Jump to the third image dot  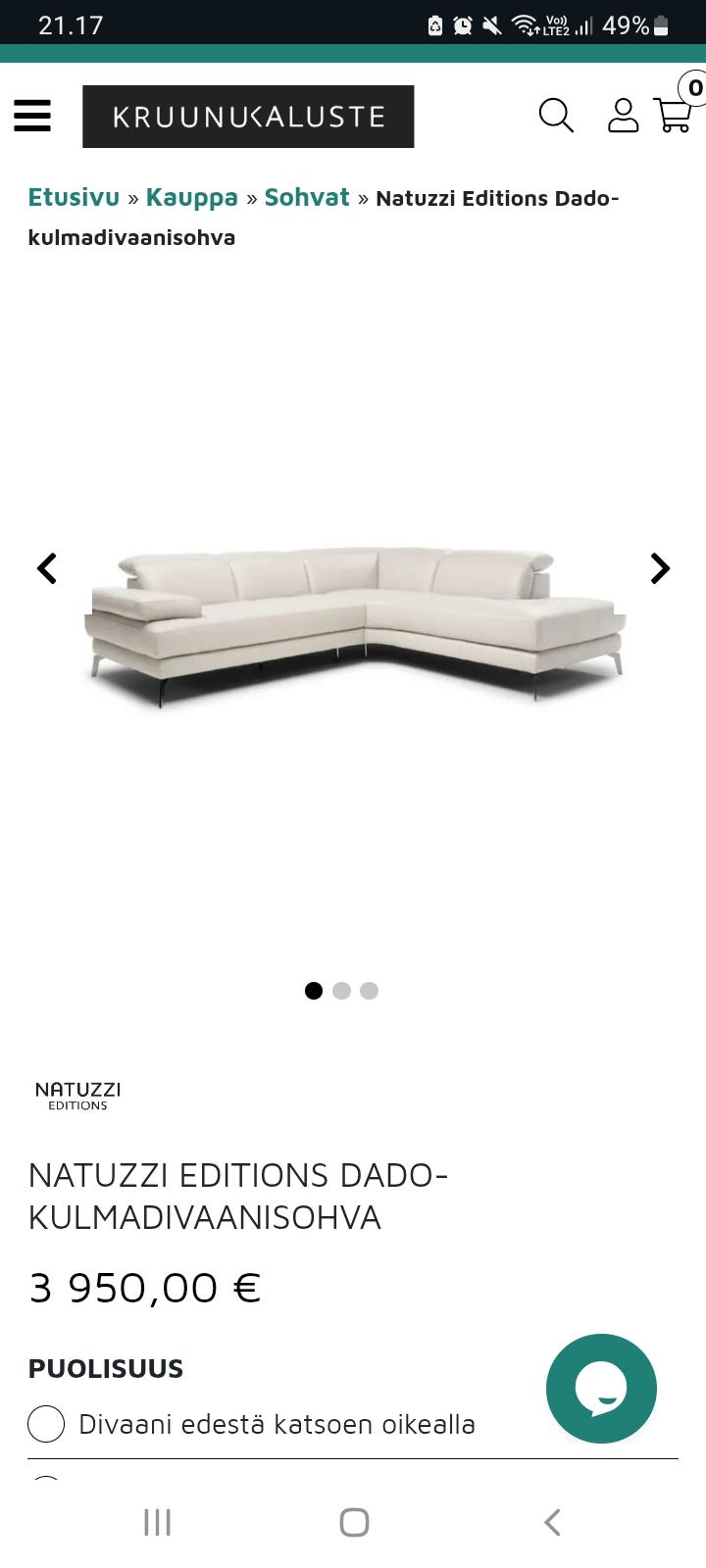pyautogui.click(x=369, y=991)
